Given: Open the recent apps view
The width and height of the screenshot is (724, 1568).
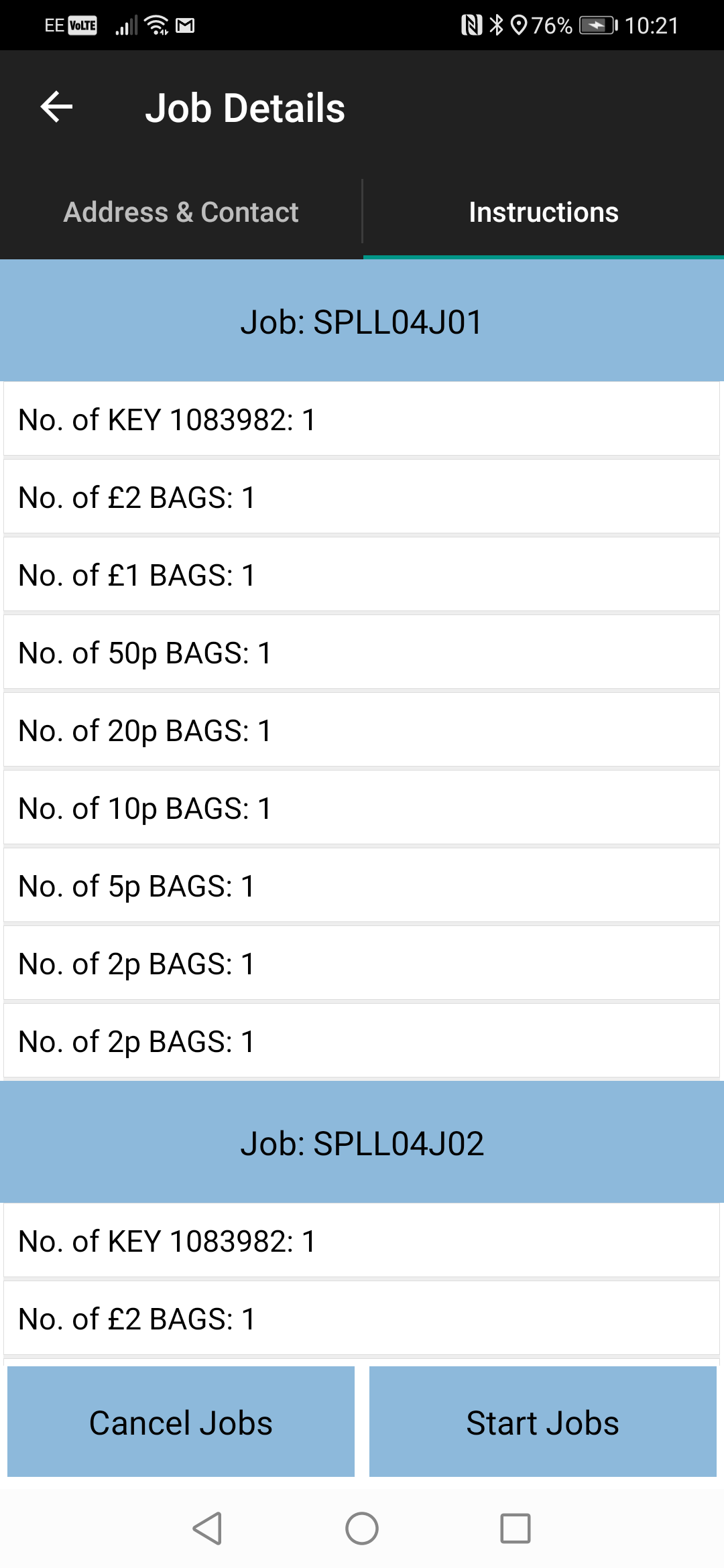Looking at the screenshot, I should tap(516, 1528).
